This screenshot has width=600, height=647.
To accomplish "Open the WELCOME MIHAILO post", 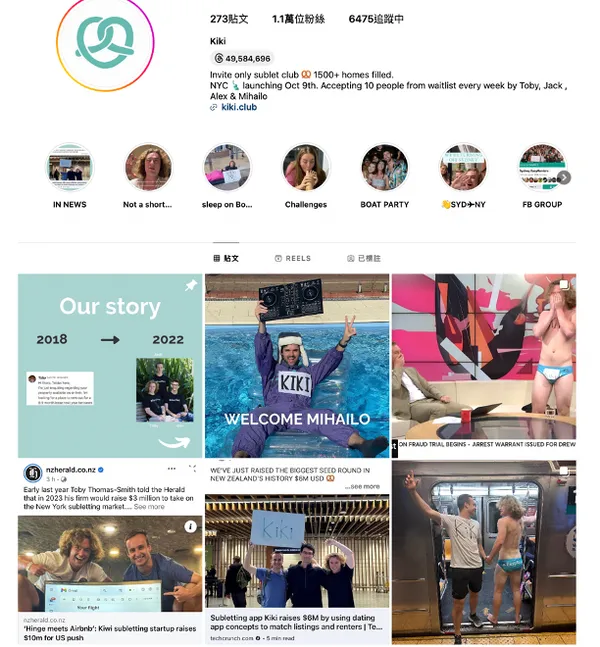I will (x=297, y=365).
